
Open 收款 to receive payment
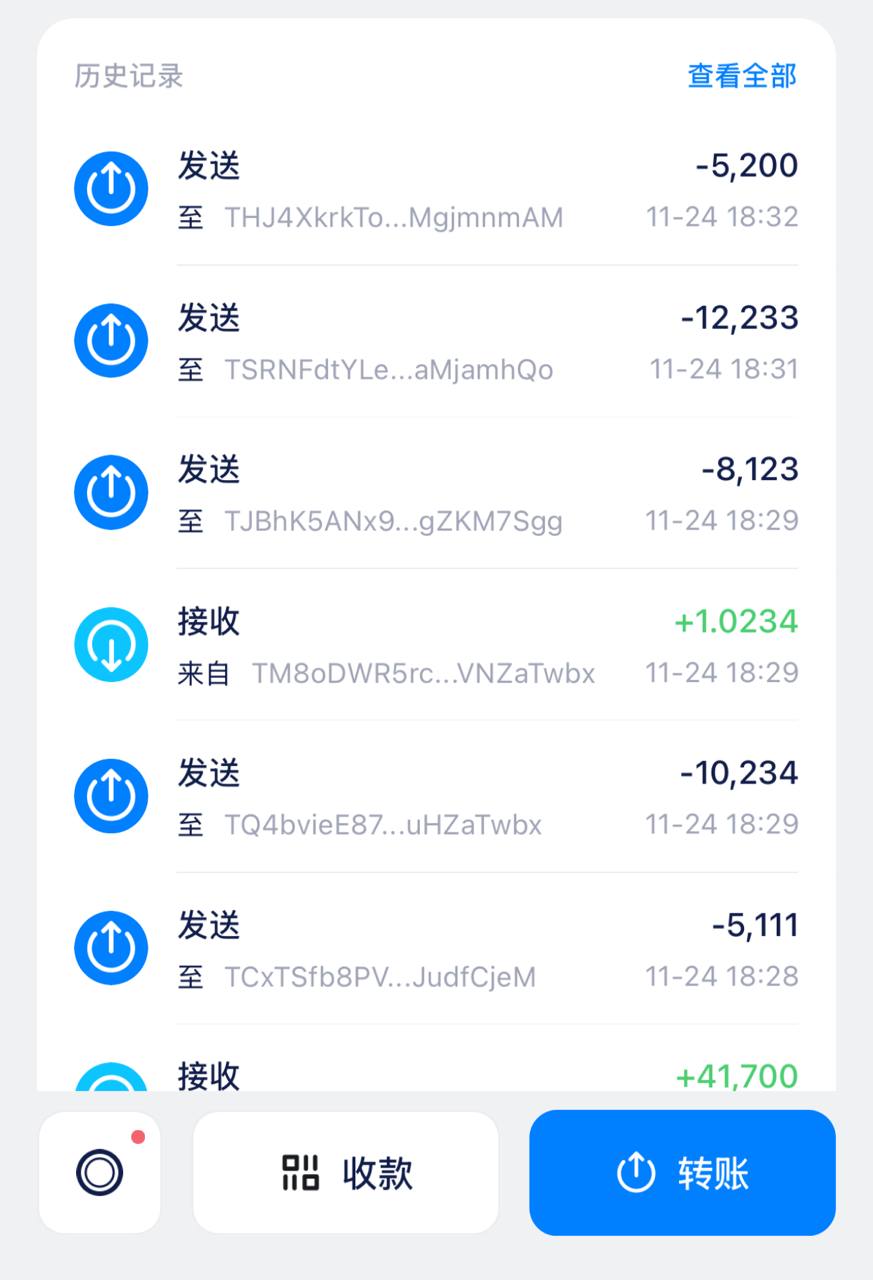coord(346,1172)
